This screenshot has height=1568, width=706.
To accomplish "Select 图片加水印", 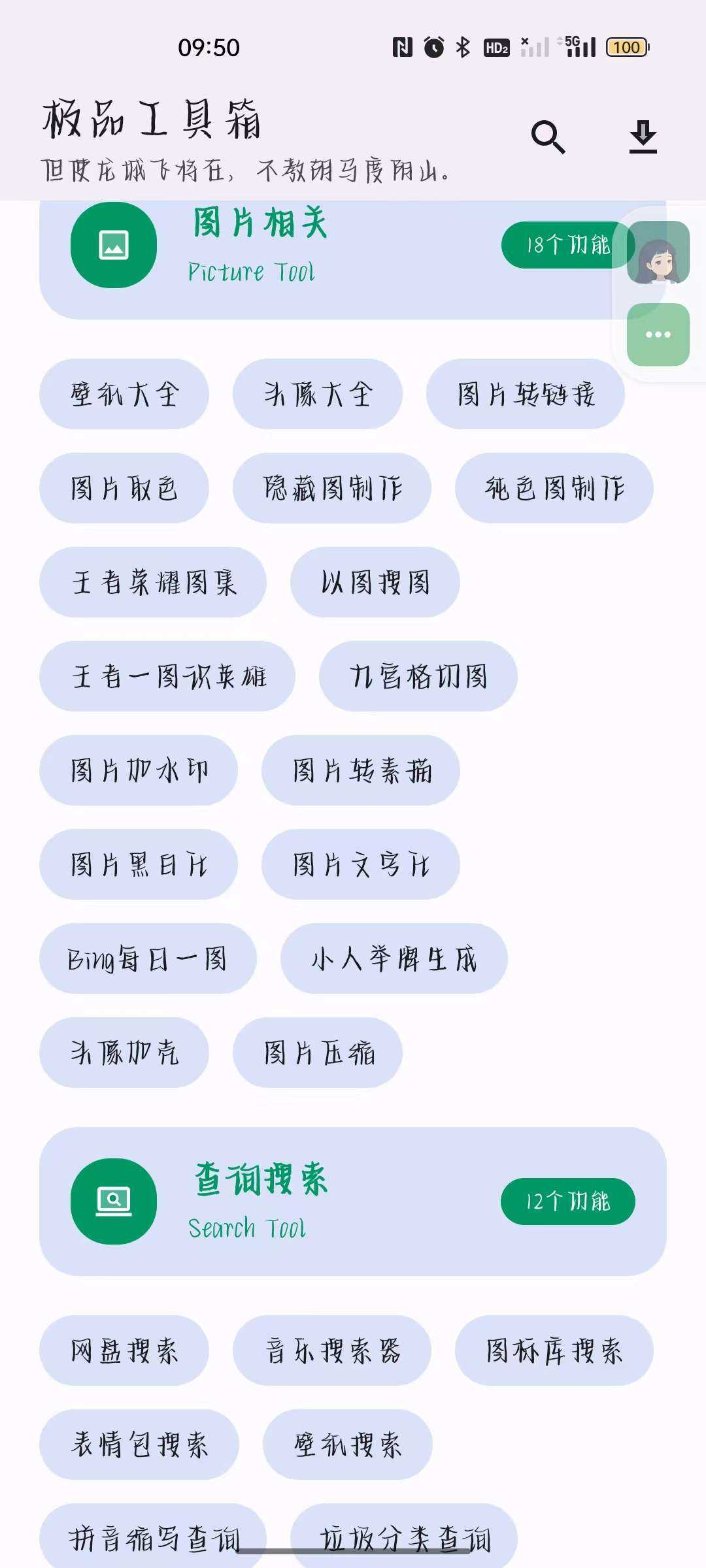I will [x=139, y=770].
